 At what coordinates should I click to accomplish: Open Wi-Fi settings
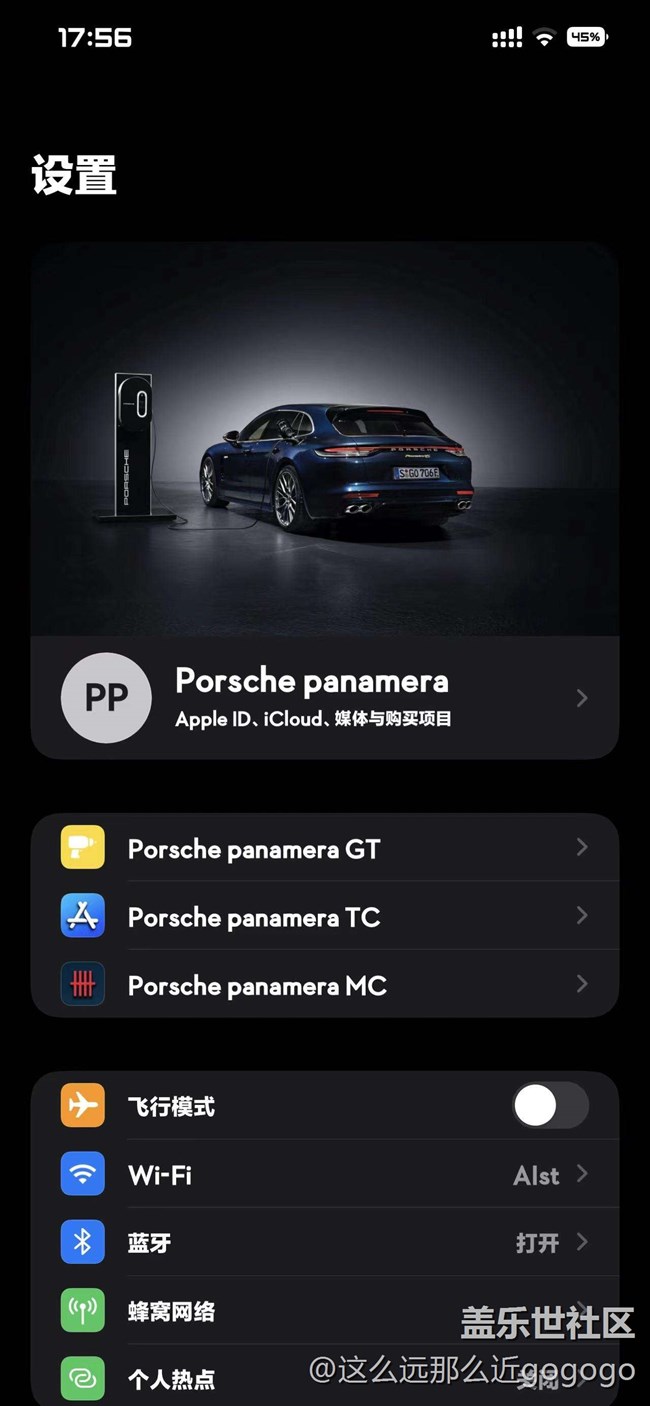tap(324, 1175)
